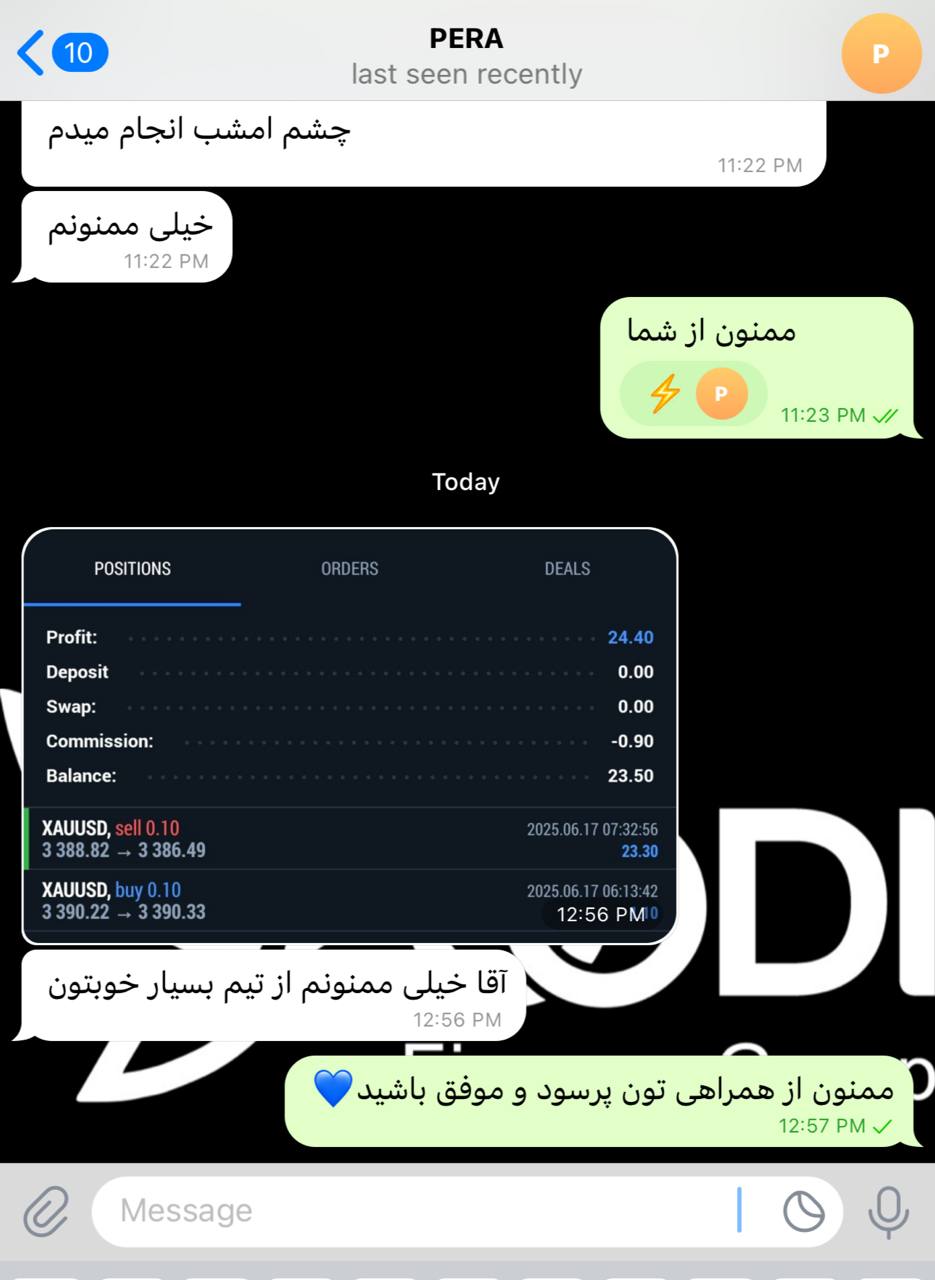Screen dimensions: 935x1280
Task: Open PERA's profile avatar
Action: tap(881, 54)
